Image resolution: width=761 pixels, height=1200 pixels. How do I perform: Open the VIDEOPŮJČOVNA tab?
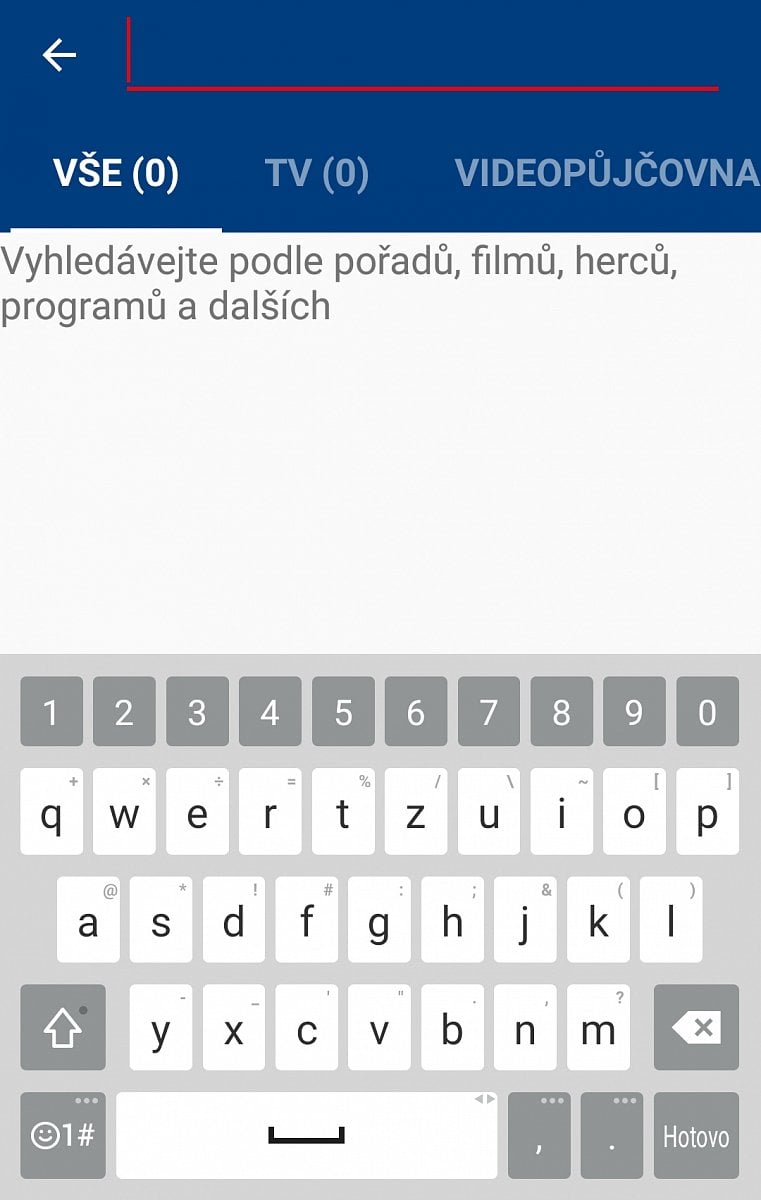tap(607, 173)
